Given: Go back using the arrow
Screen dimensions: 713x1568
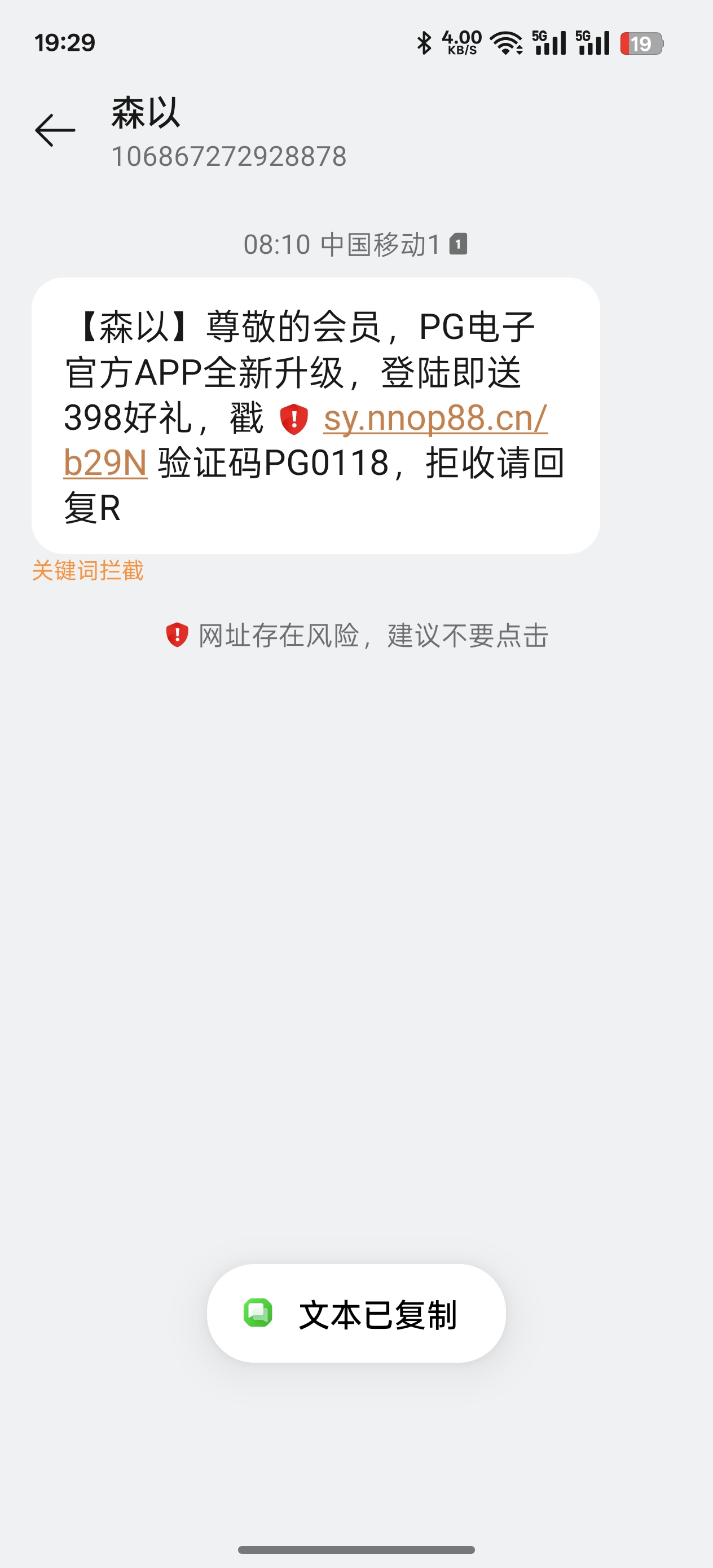Looking at the screenshot, I should tap(55, 130).
